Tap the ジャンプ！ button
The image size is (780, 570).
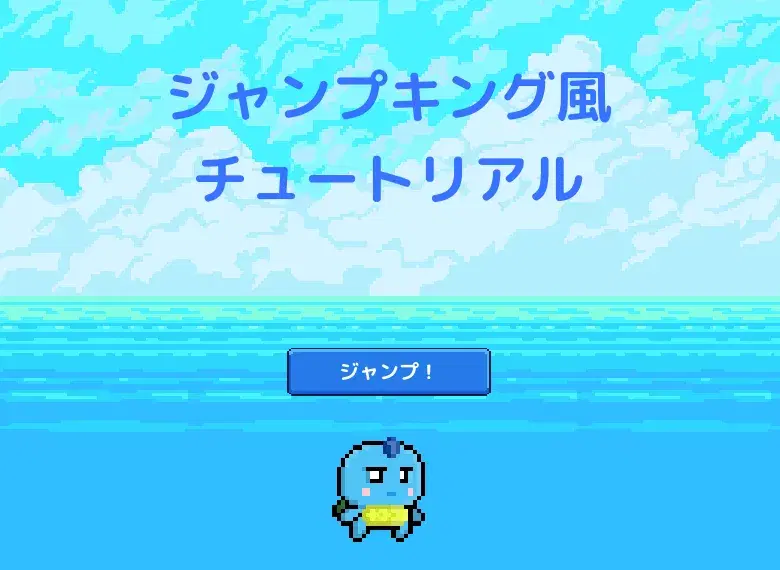(389, 372)
